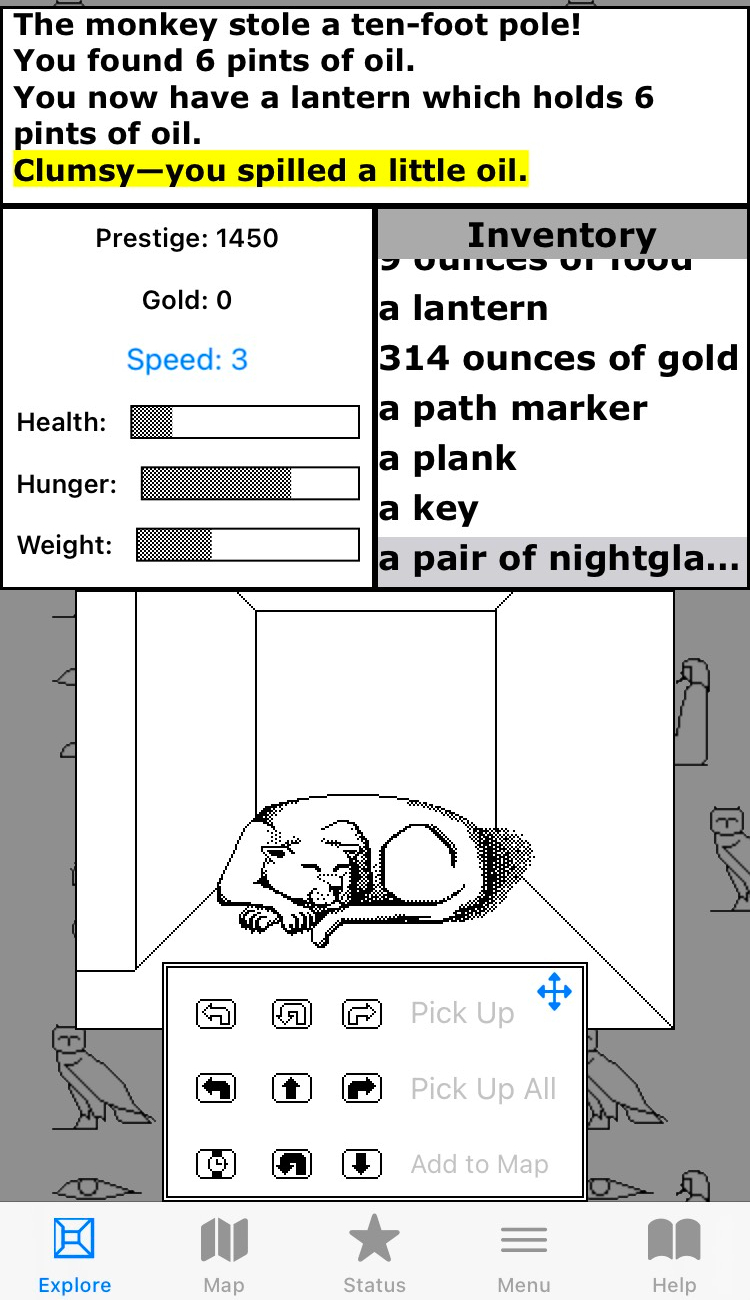Viewport: 750px width, 1300px height.
Task: Select 314 ounces of gold item
Action: 558,359
